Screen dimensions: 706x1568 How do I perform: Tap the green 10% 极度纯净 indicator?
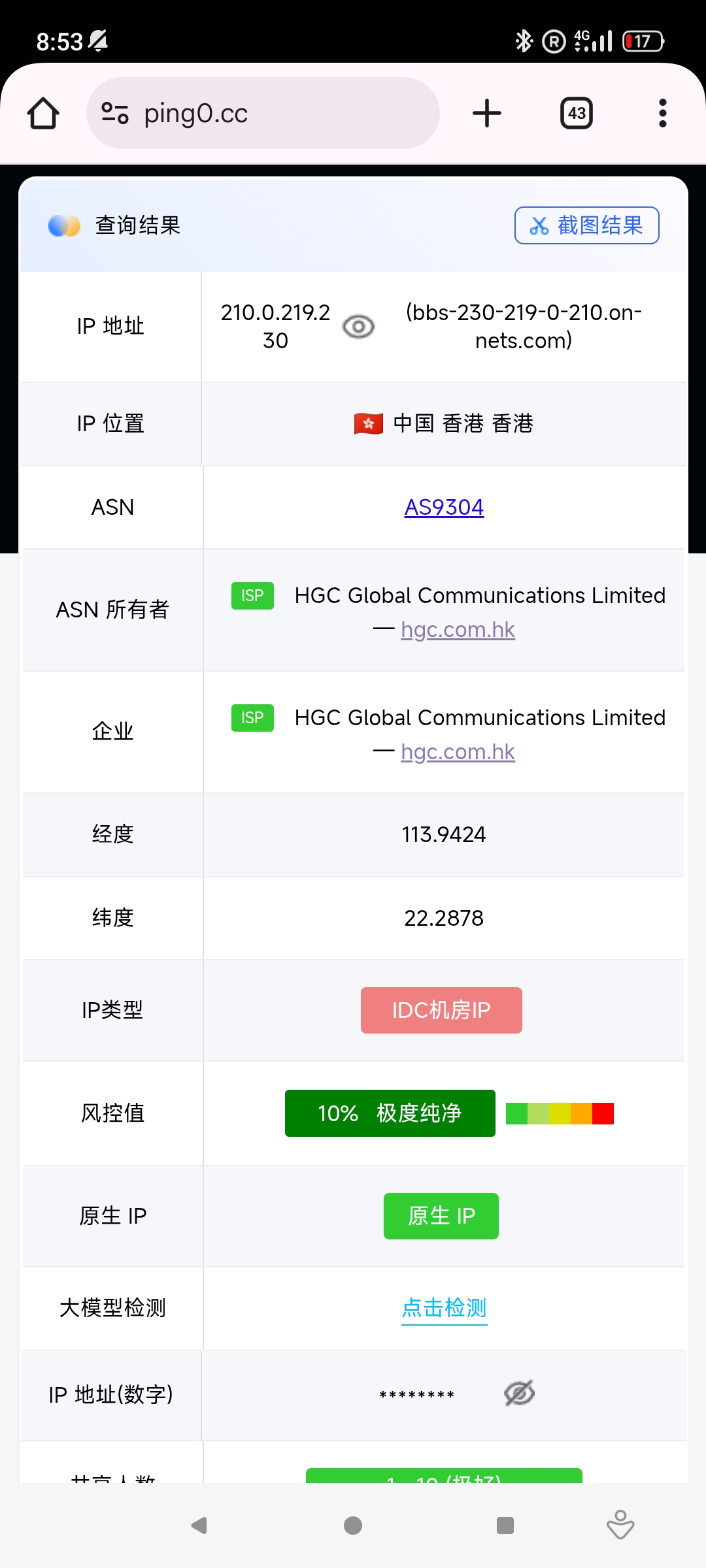[x=390, y=1113]
